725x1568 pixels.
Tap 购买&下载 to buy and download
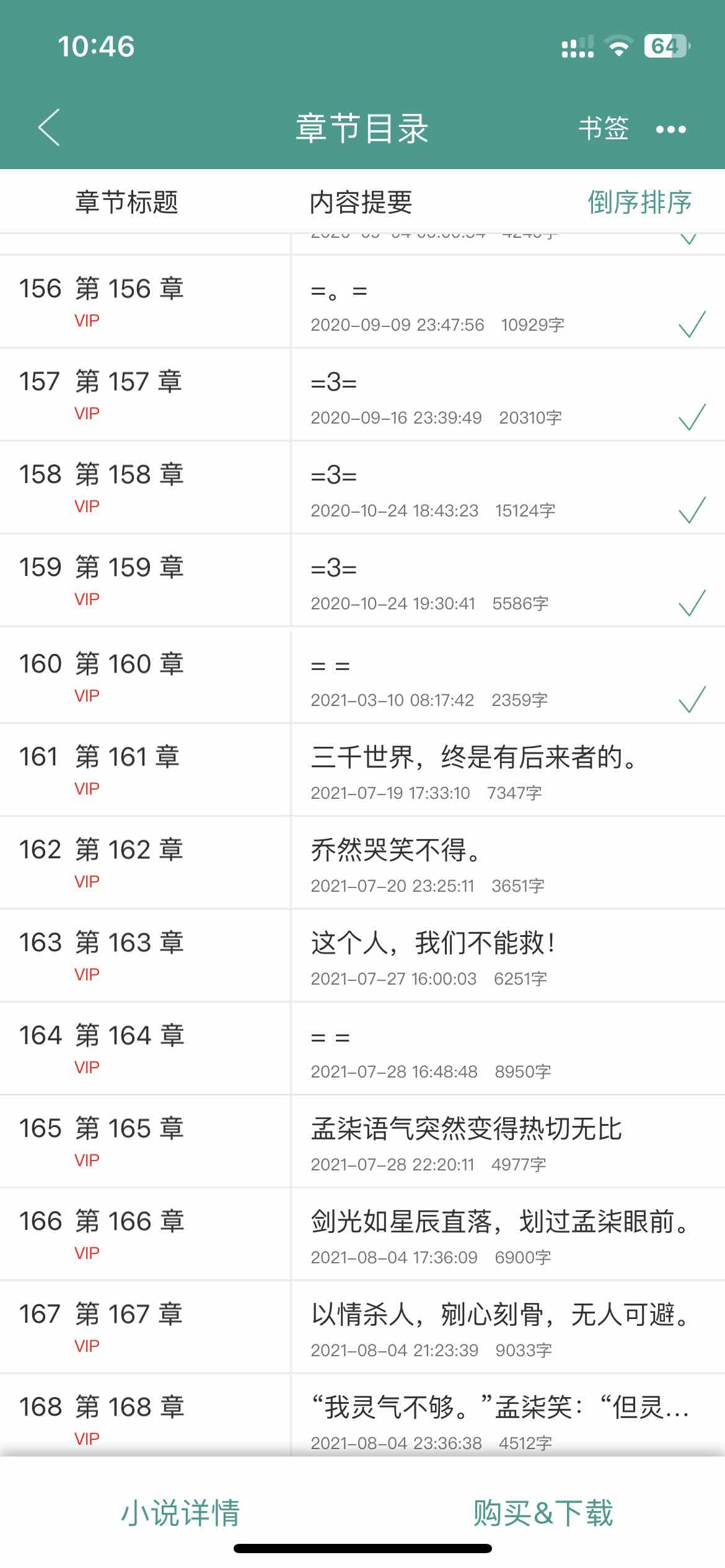(543, 1513)
